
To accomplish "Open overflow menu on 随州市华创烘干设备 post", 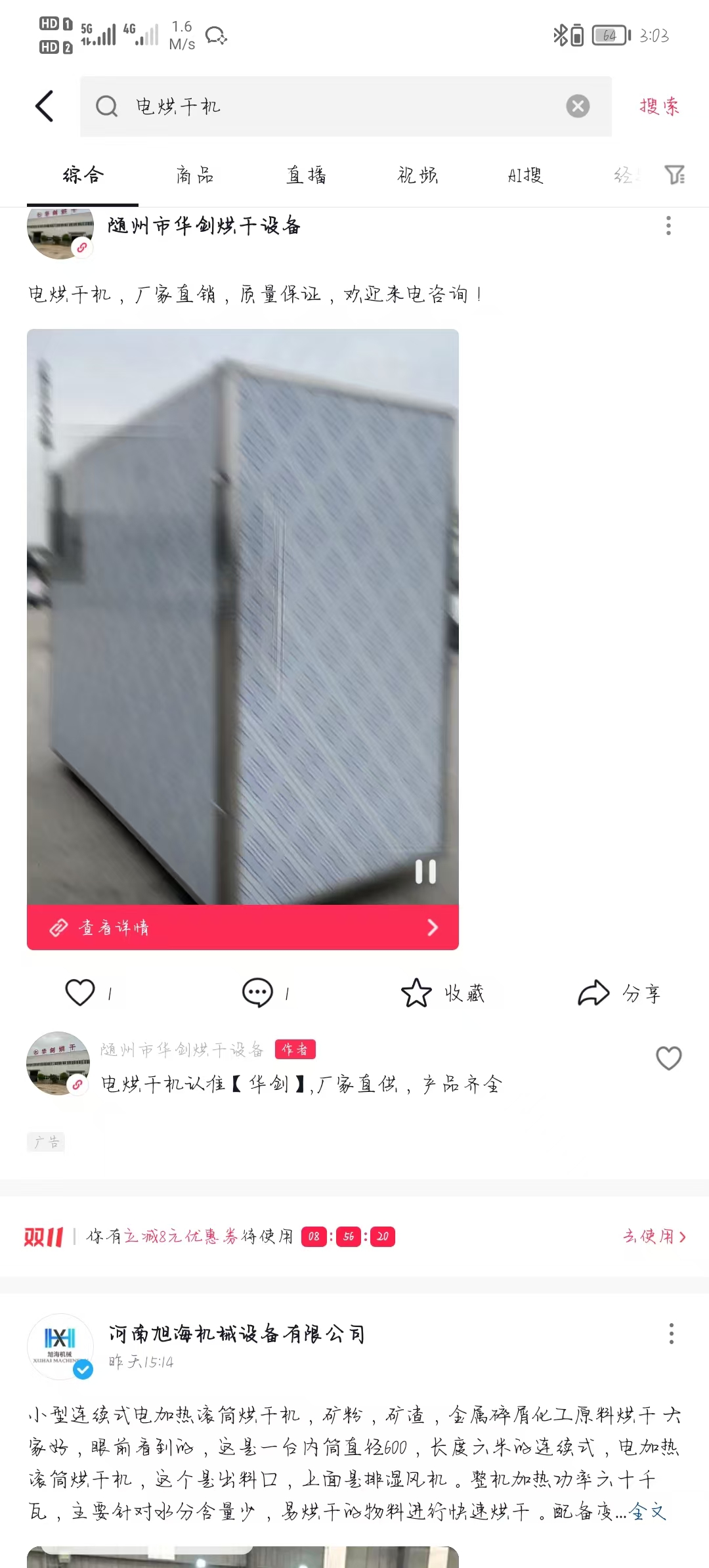I will 669,226.
